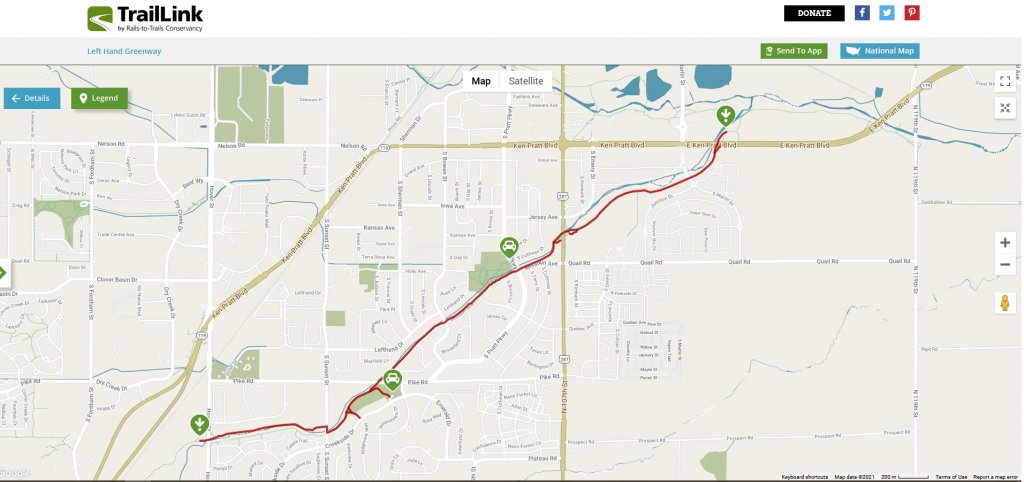Tap the DONATE button

point(814,13)
